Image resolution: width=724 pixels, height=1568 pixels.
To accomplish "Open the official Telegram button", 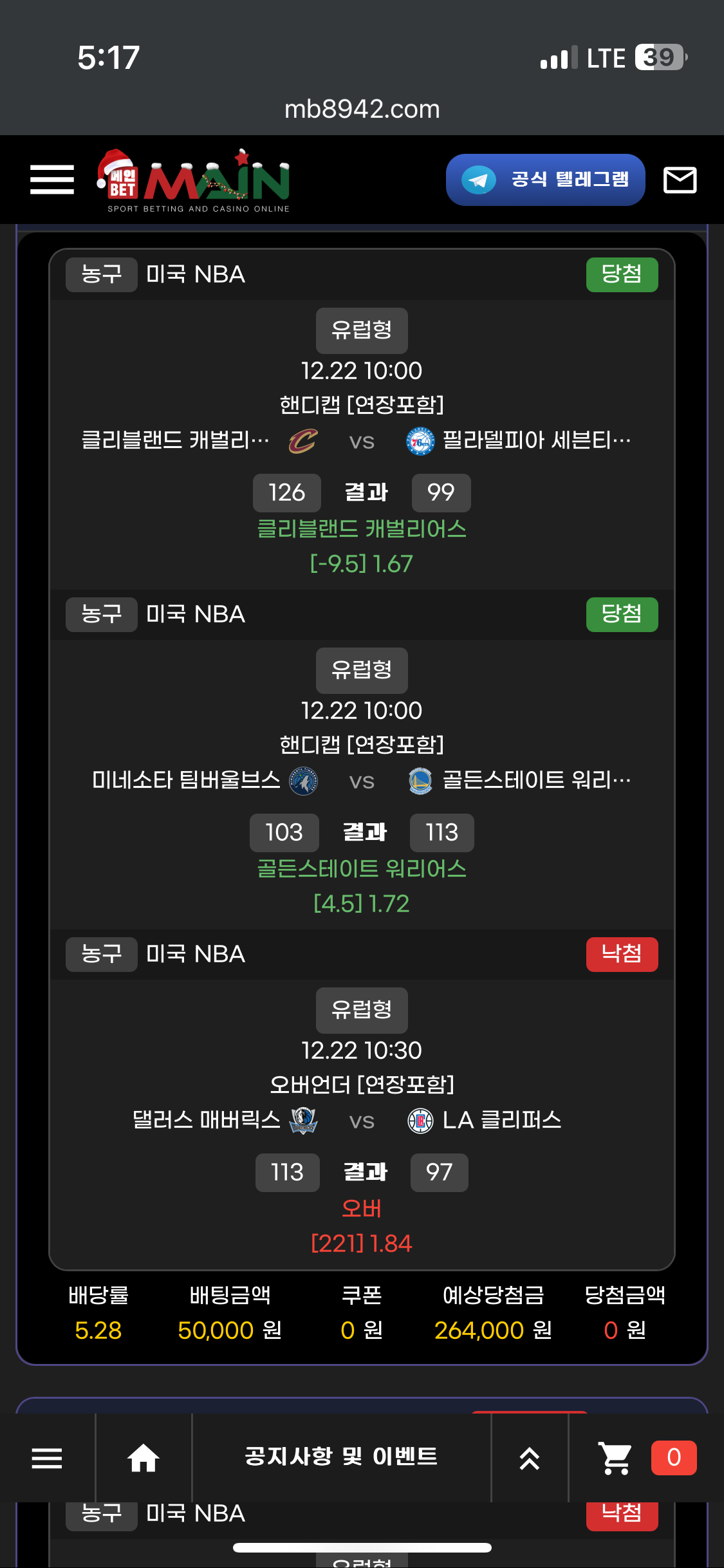I will [545, 180].
